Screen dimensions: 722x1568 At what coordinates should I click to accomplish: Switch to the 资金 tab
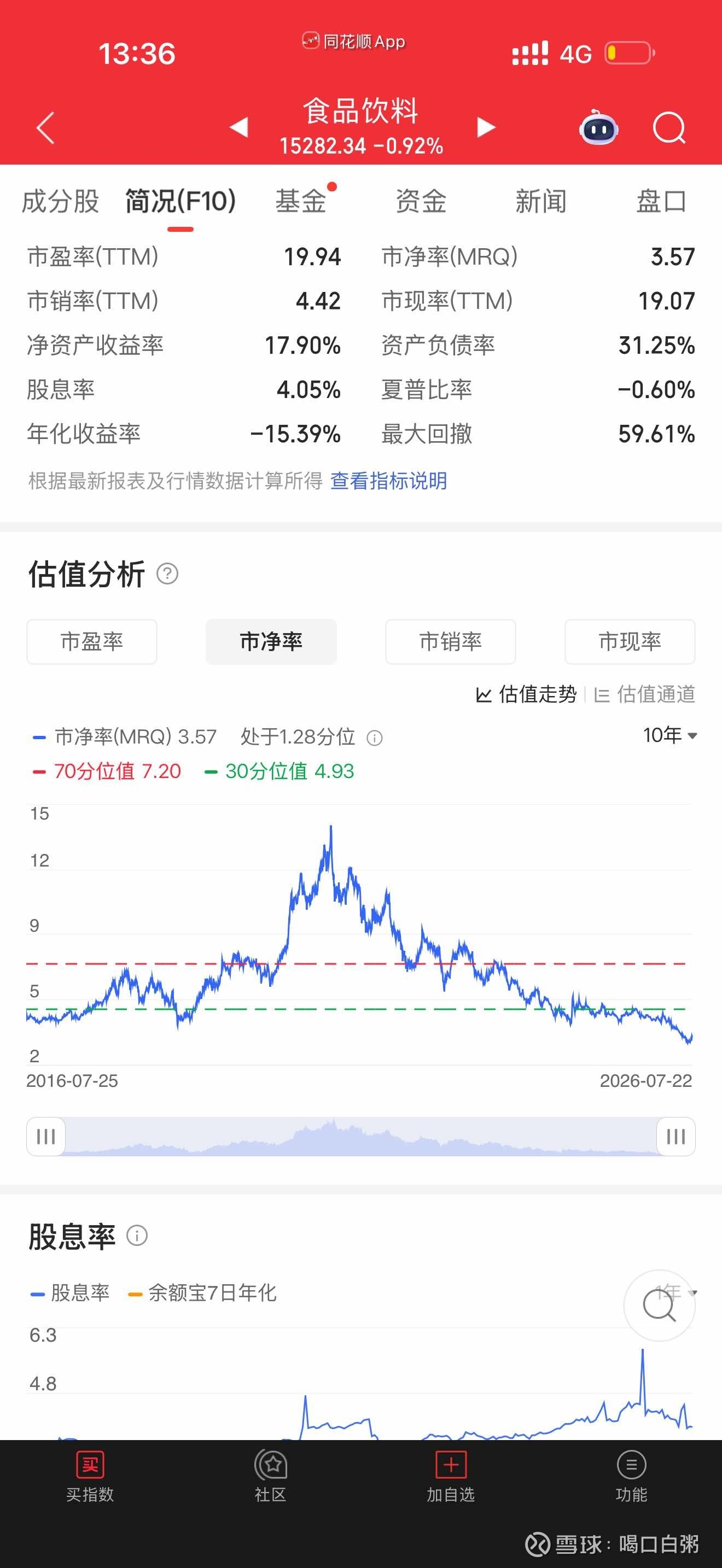421,202
